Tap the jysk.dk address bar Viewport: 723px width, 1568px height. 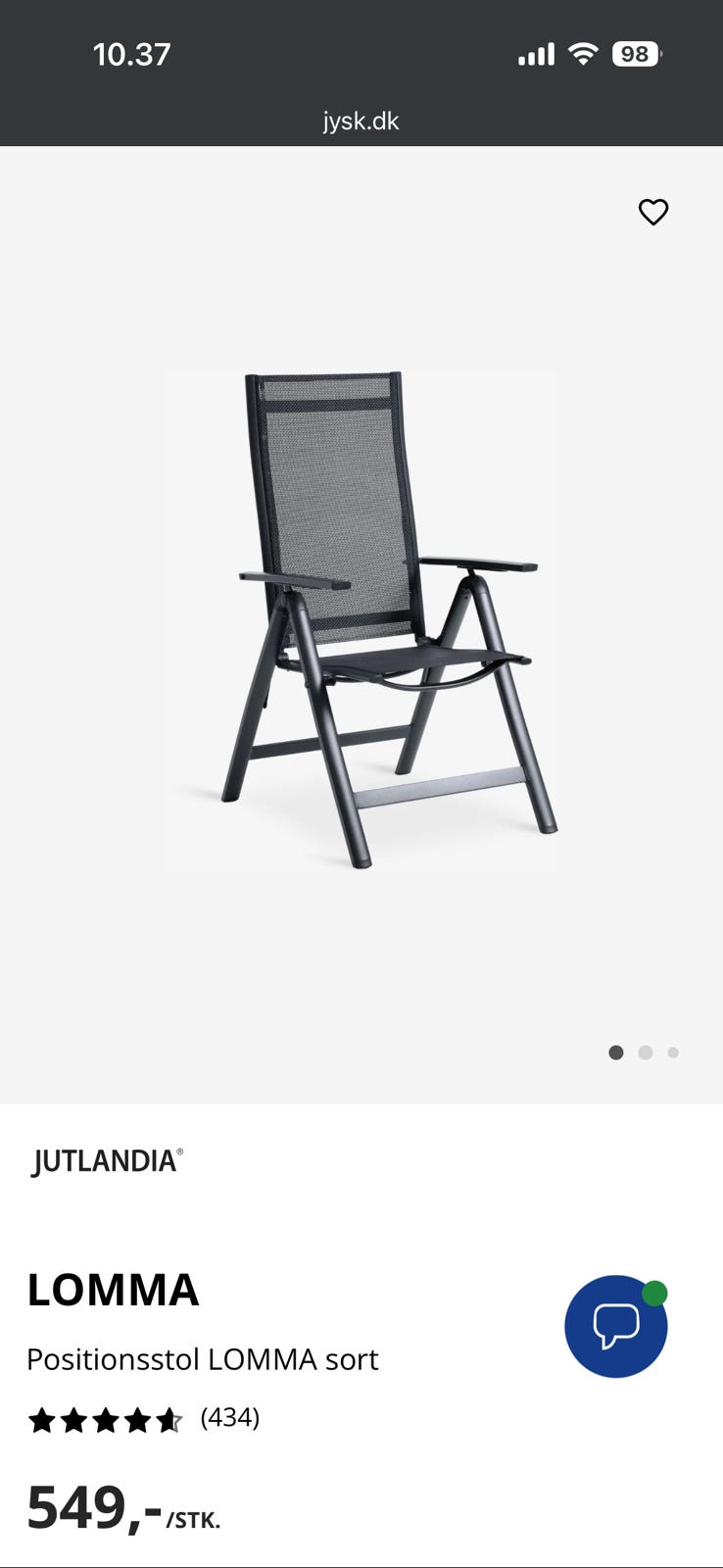[361, 122]
